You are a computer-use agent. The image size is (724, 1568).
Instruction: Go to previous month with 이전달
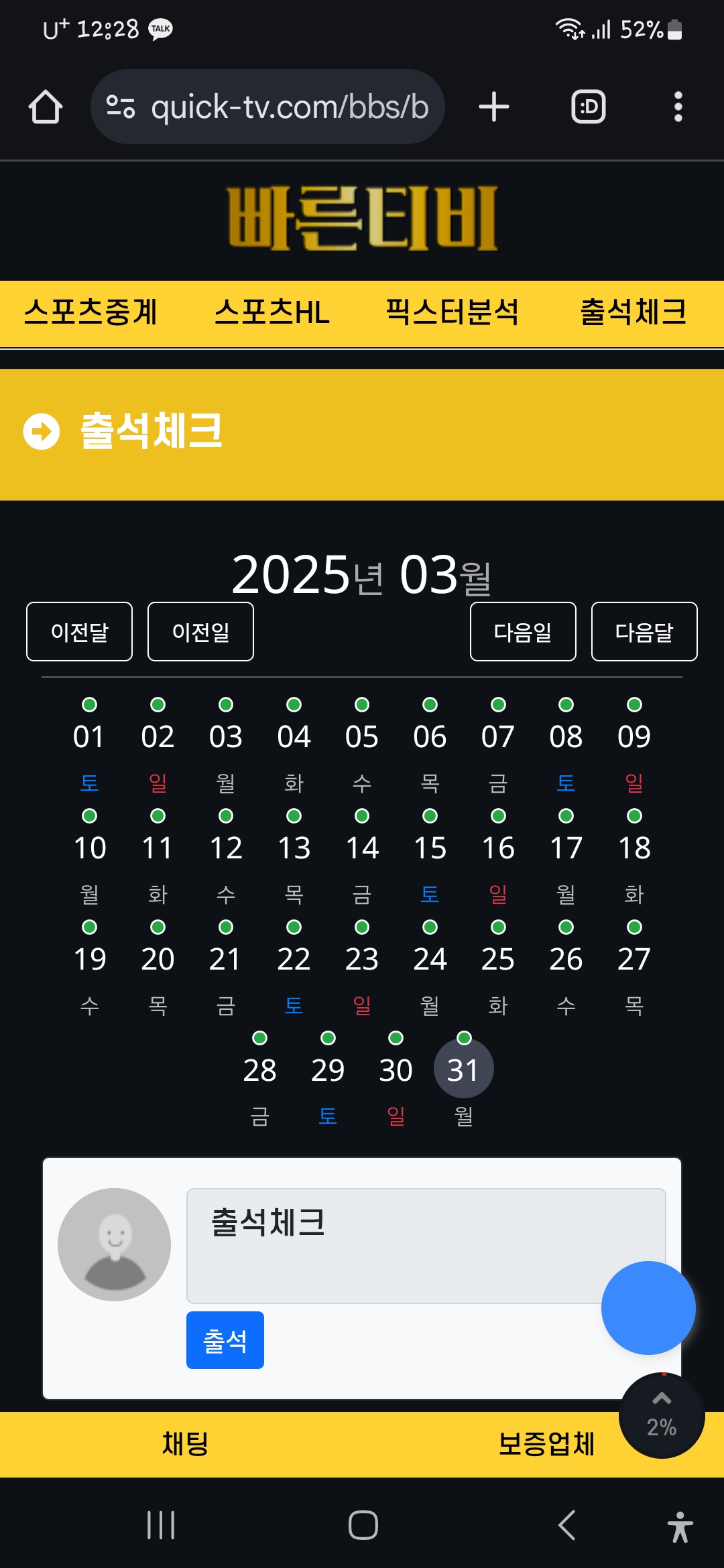80,632
